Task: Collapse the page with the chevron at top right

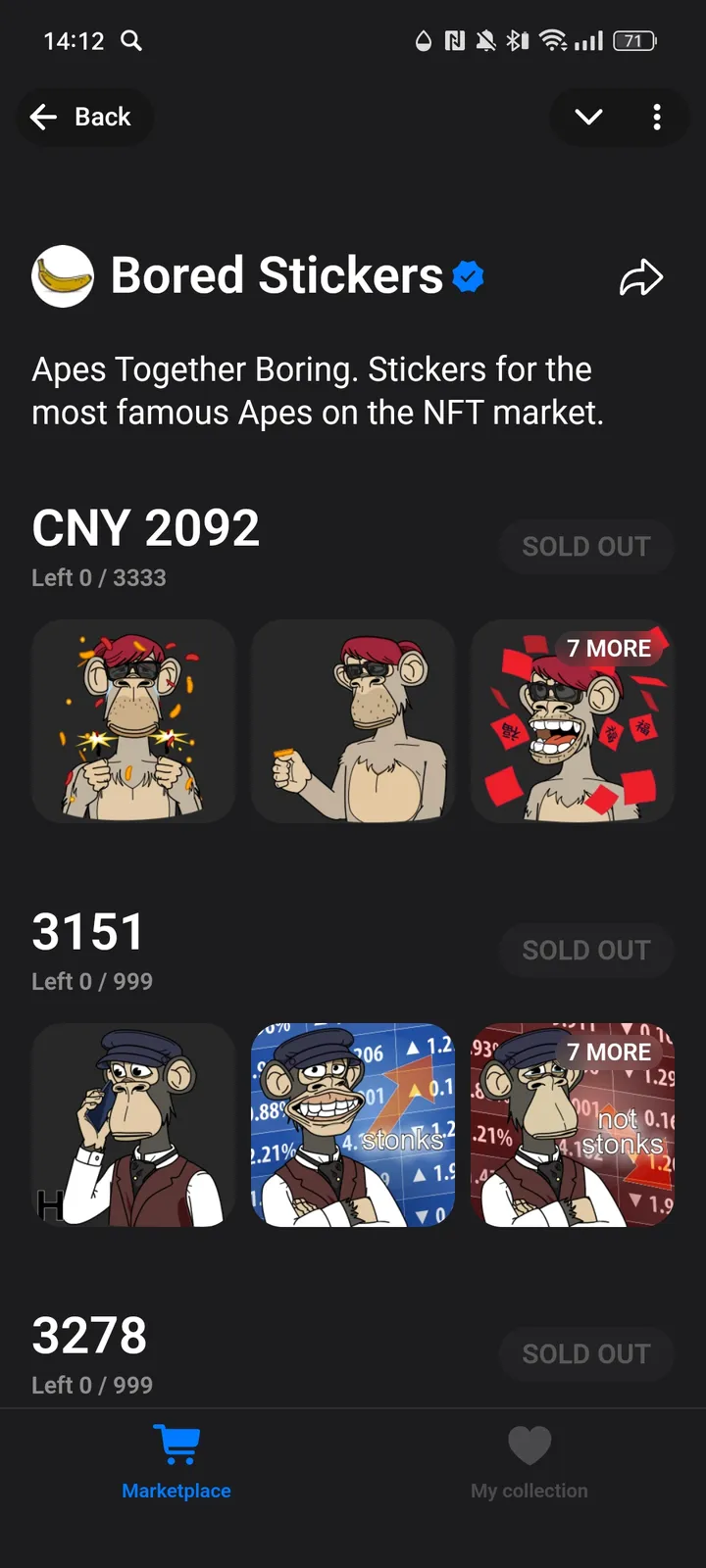Action: [x=588, y=117]
